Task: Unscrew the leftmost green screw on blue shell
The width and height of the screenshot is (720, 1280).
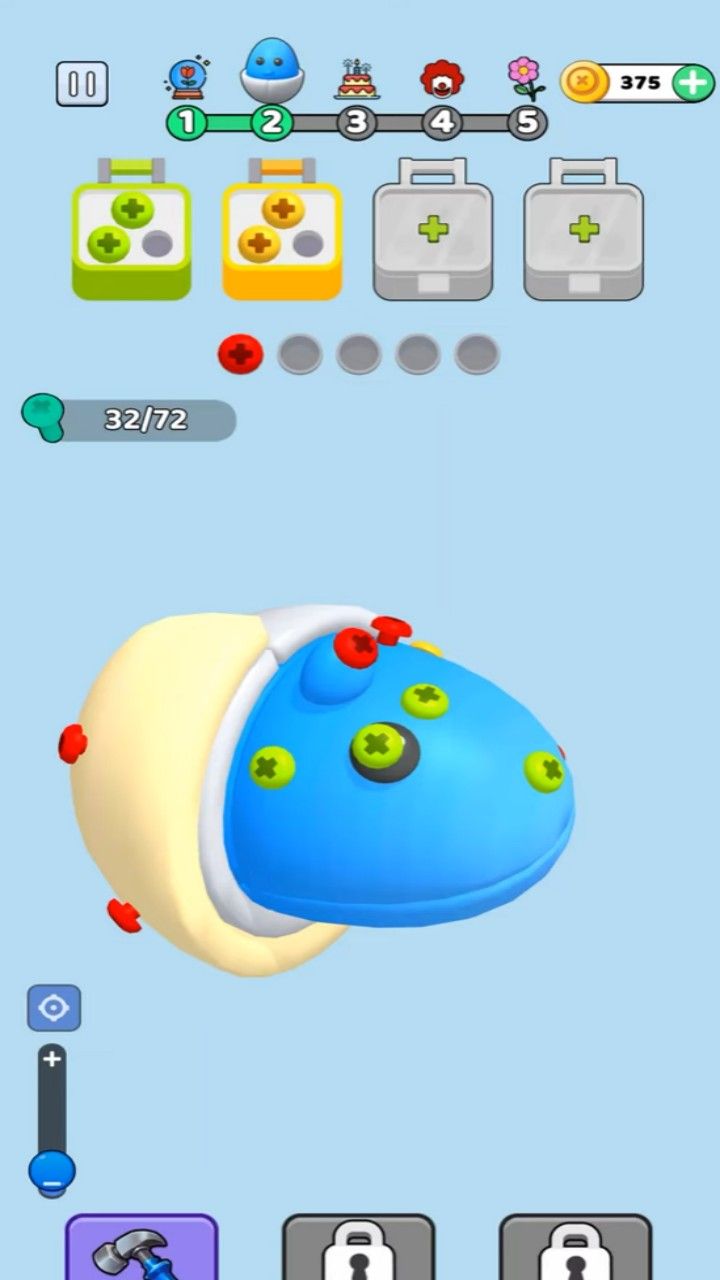Action: [x=271, y=766]
